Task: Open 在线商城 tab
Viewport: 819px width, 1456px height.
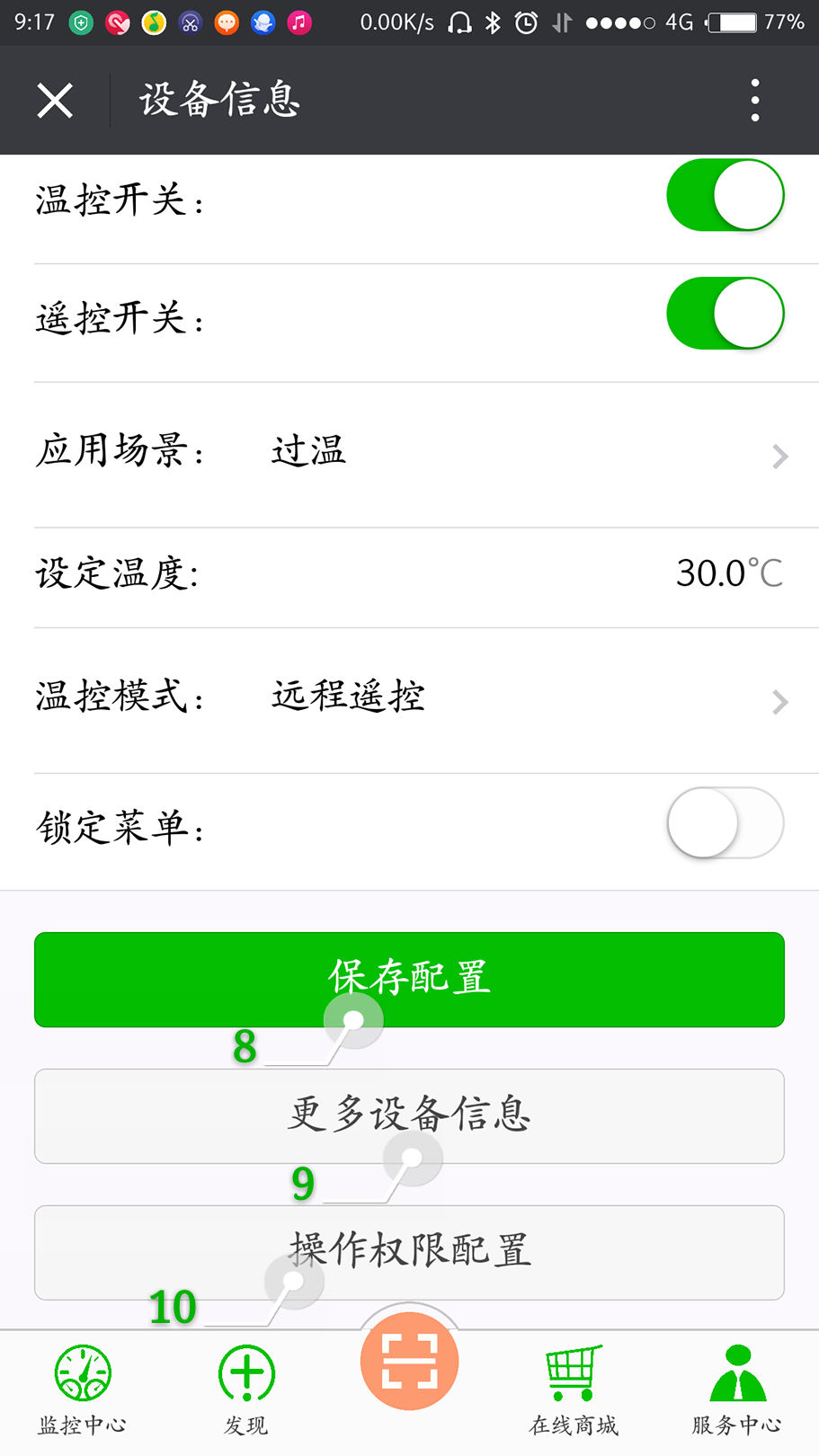Action: (574, 1389)
